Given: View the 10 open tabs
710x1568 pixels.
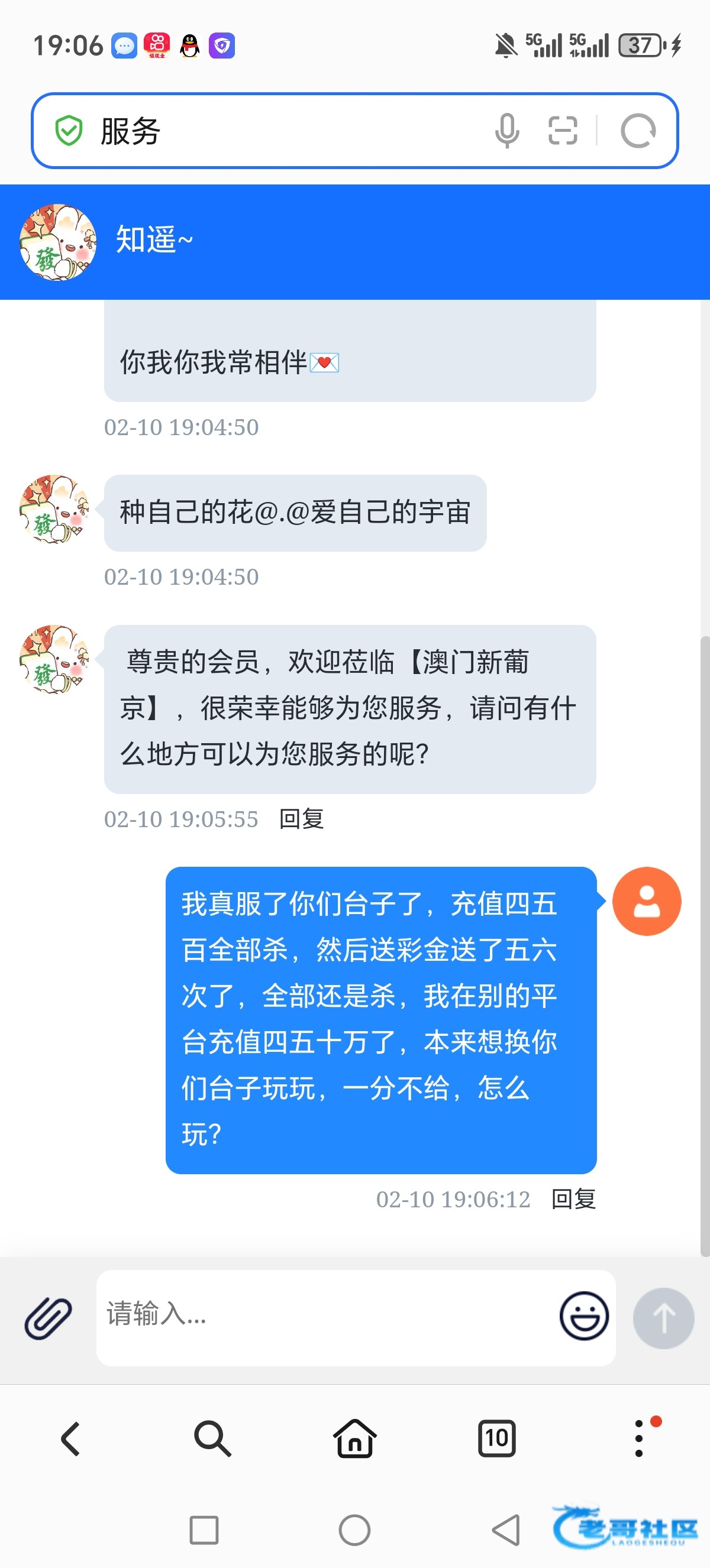Looking at the screenshot, I should (x=496, y=1439).
